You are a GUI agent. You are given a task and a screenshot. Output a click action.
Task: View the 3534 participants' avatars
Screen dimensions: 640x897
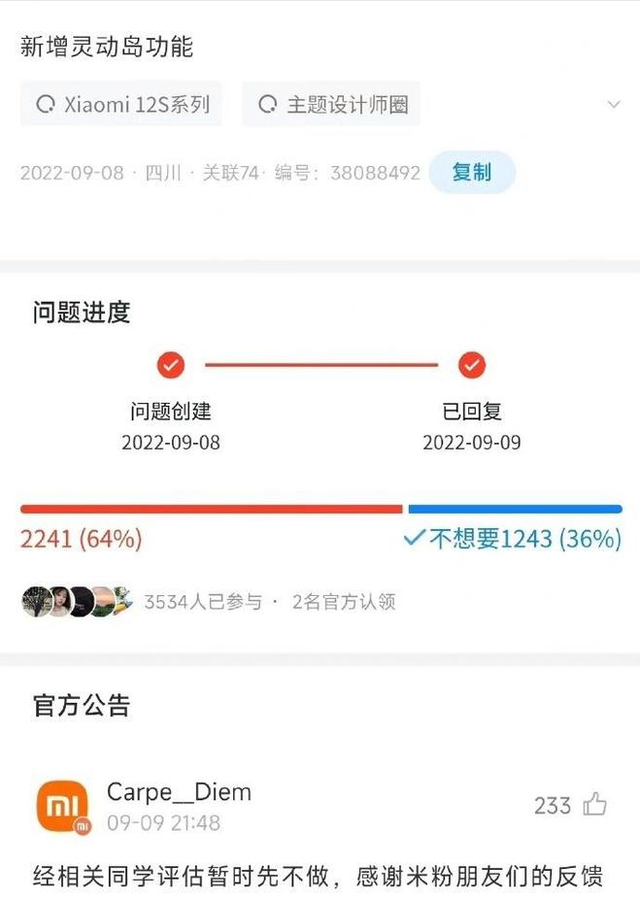(x=77, y=601)
